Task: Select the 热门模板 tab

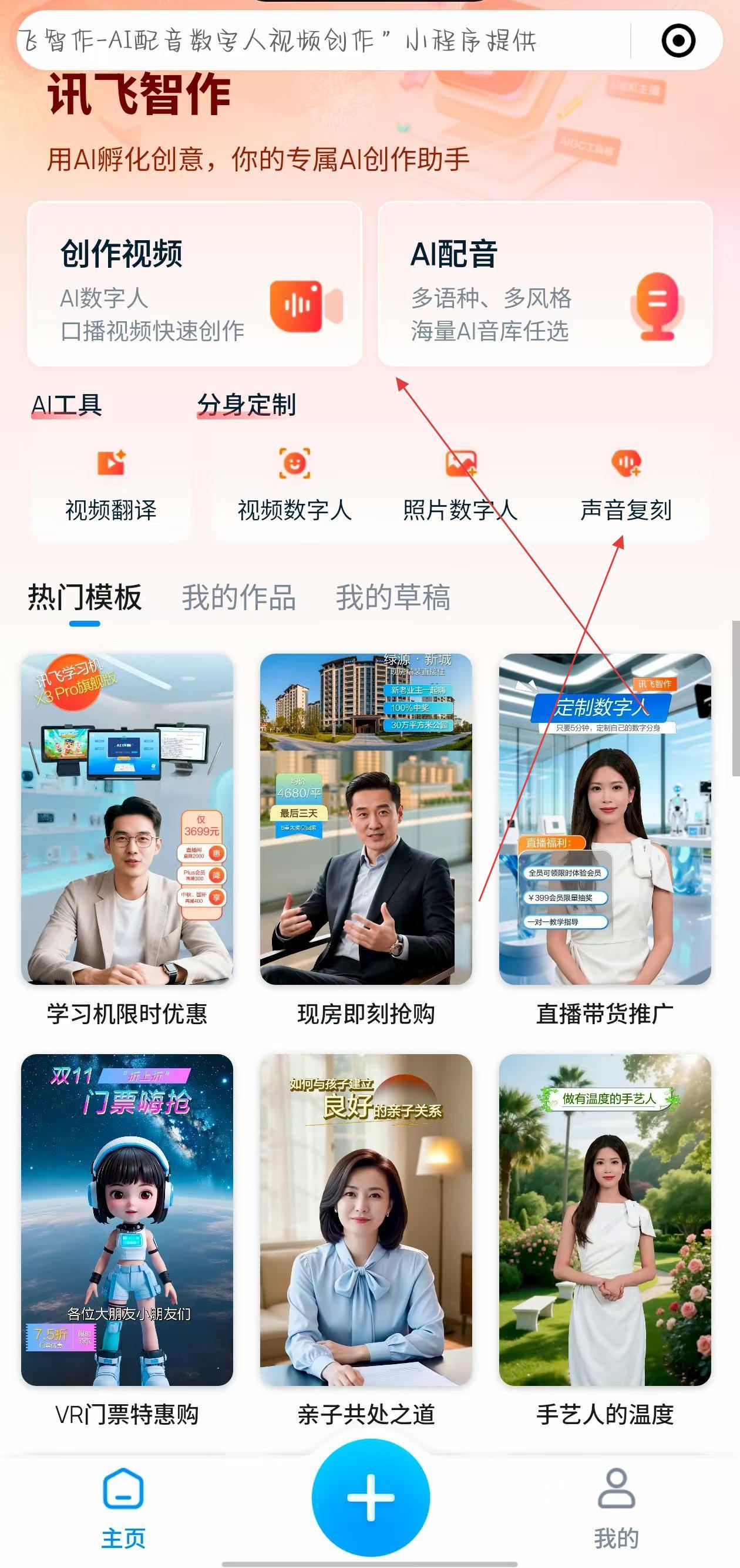Action: tap(85, 597)
